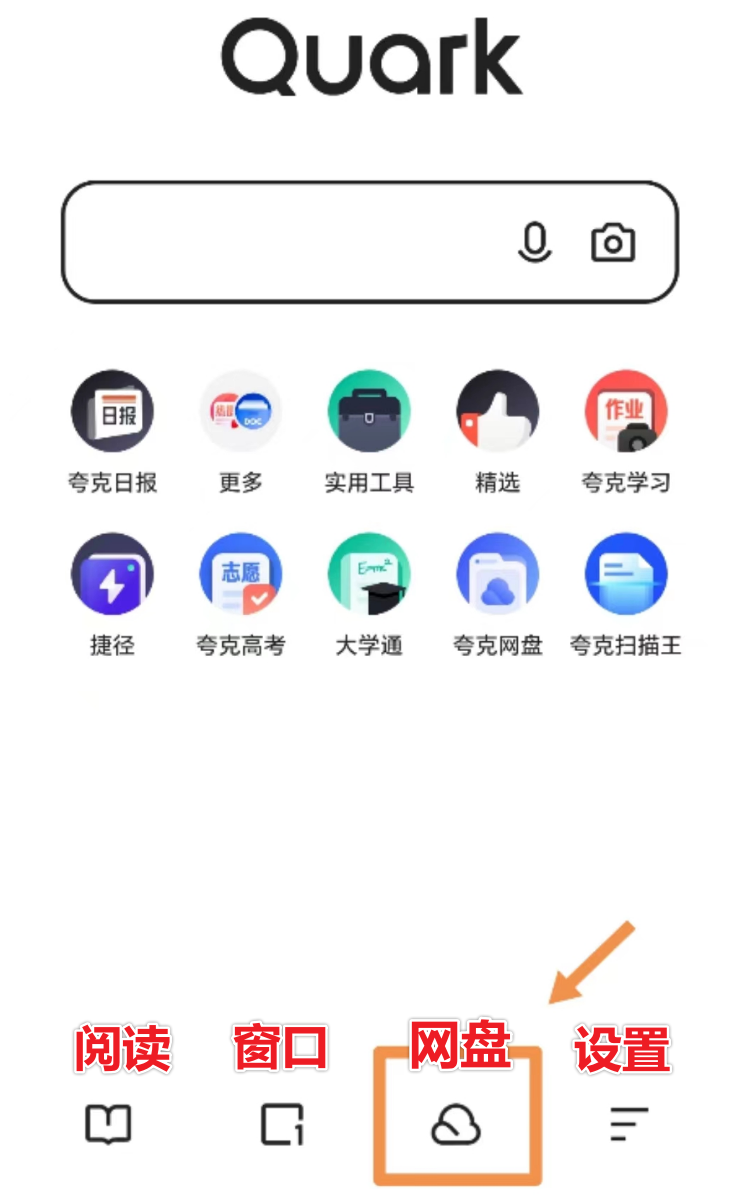
Task: Expand more apps via 更多
Action: point(240,410)
